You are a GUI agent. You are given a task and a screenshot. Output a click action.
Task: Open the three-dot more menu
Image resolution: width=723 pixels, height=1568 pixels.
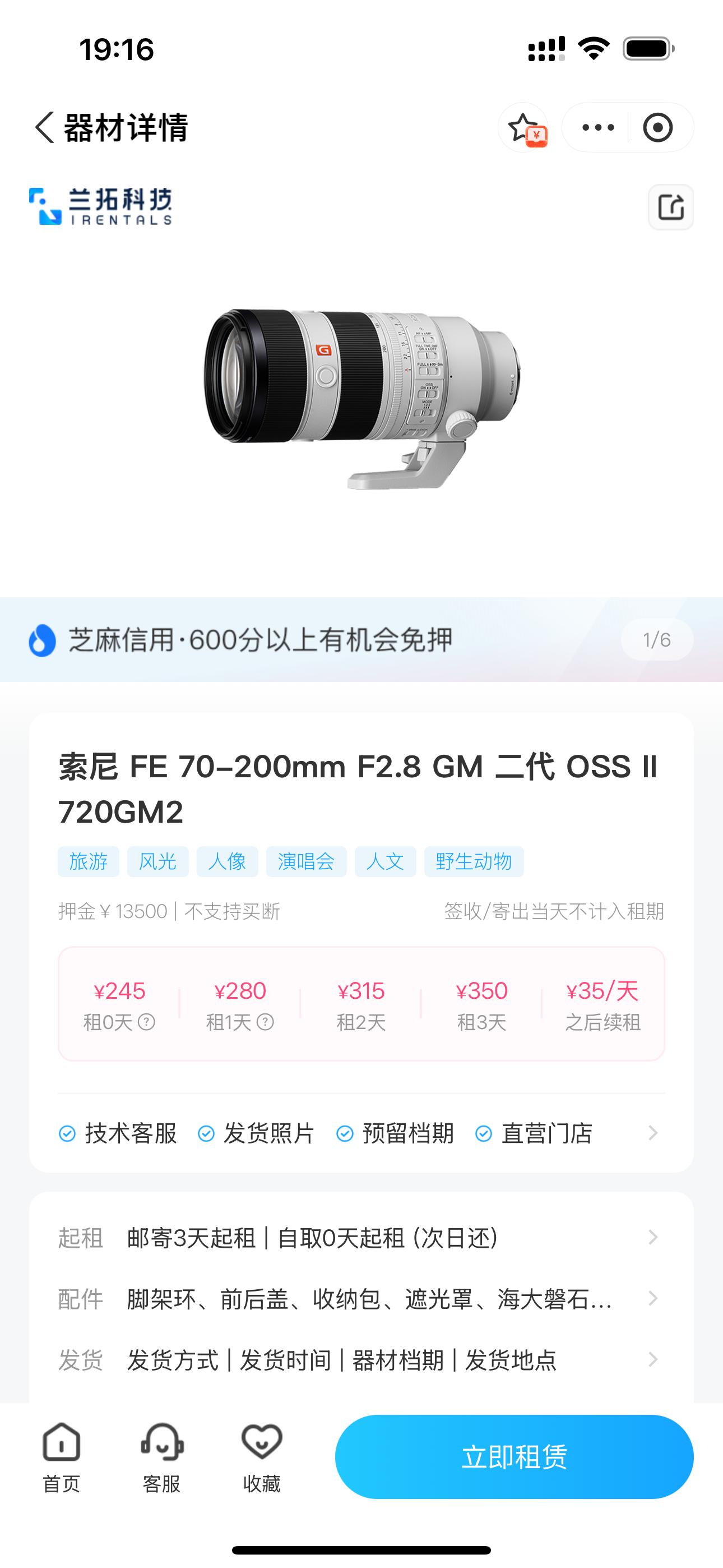pos(597,128)
